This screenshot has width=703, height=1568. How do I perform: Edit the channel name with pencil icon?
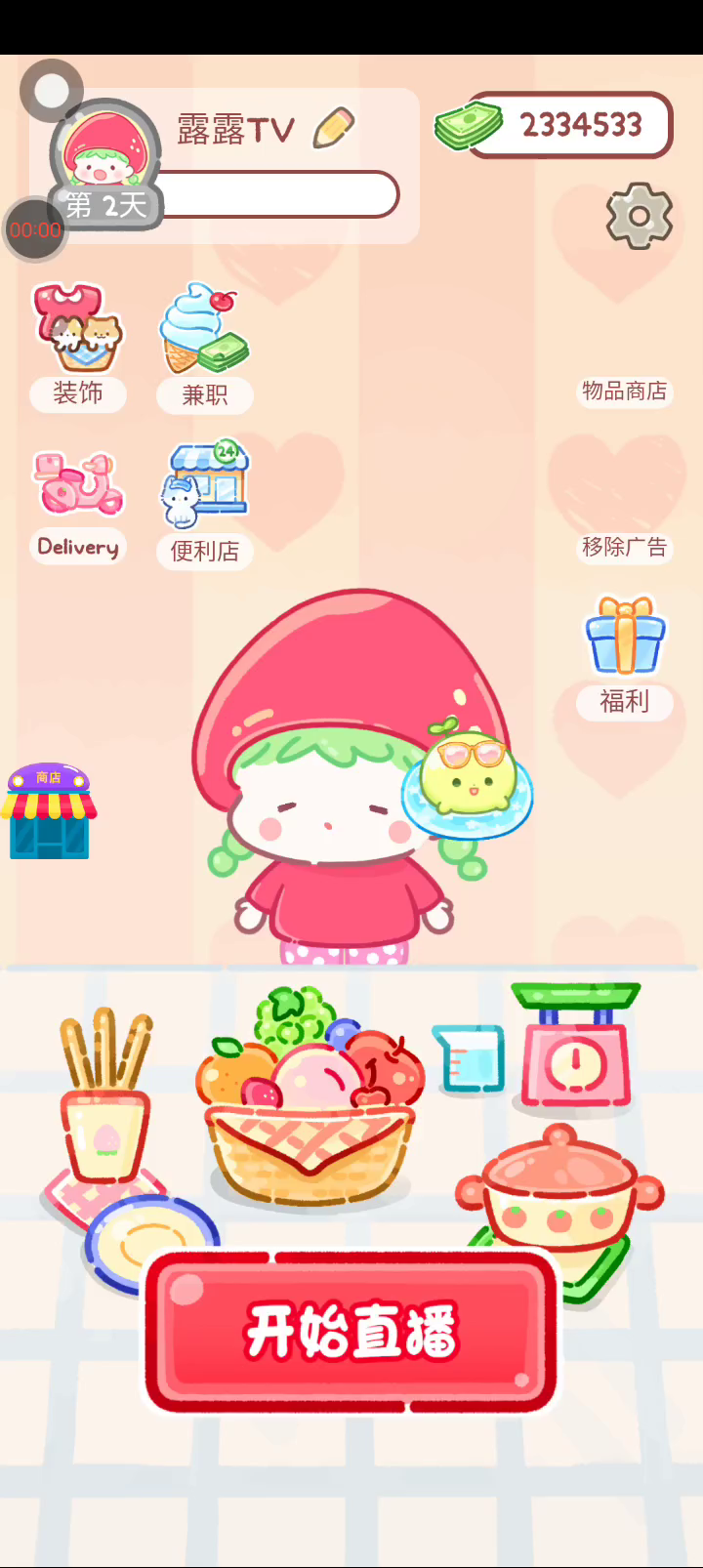pos(334,128)
